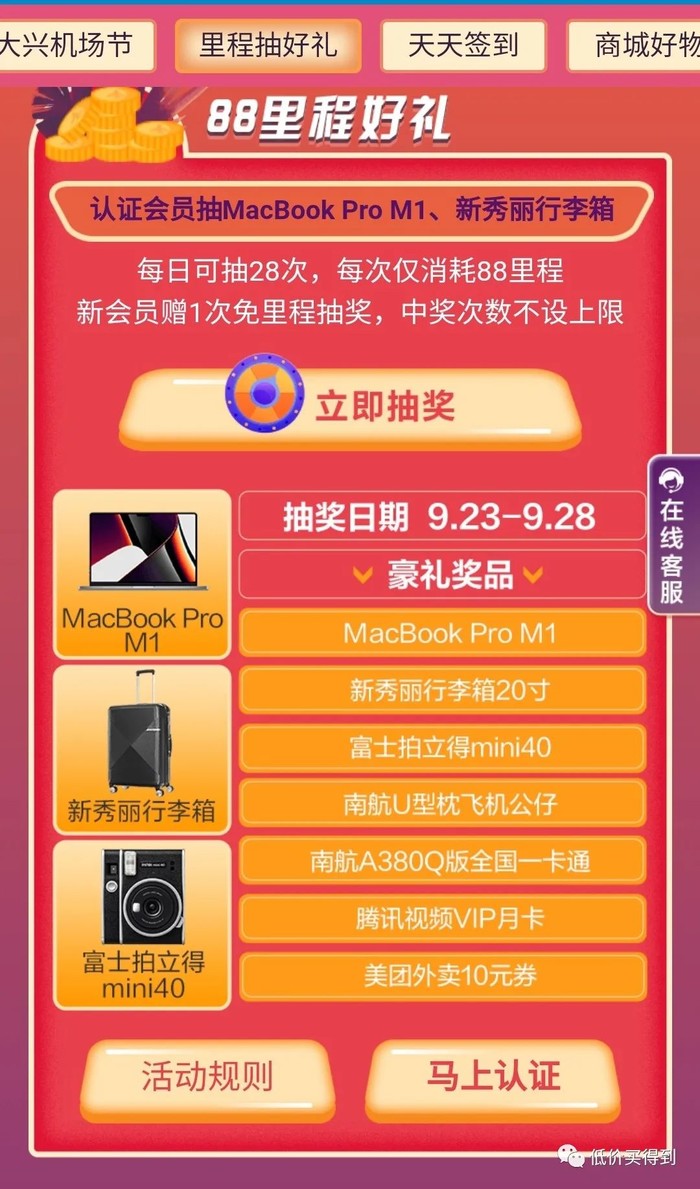This screenshot has width=700, height=1189.
Task: Switch to the 大兴机场节 tab
Action: (70, 46)
